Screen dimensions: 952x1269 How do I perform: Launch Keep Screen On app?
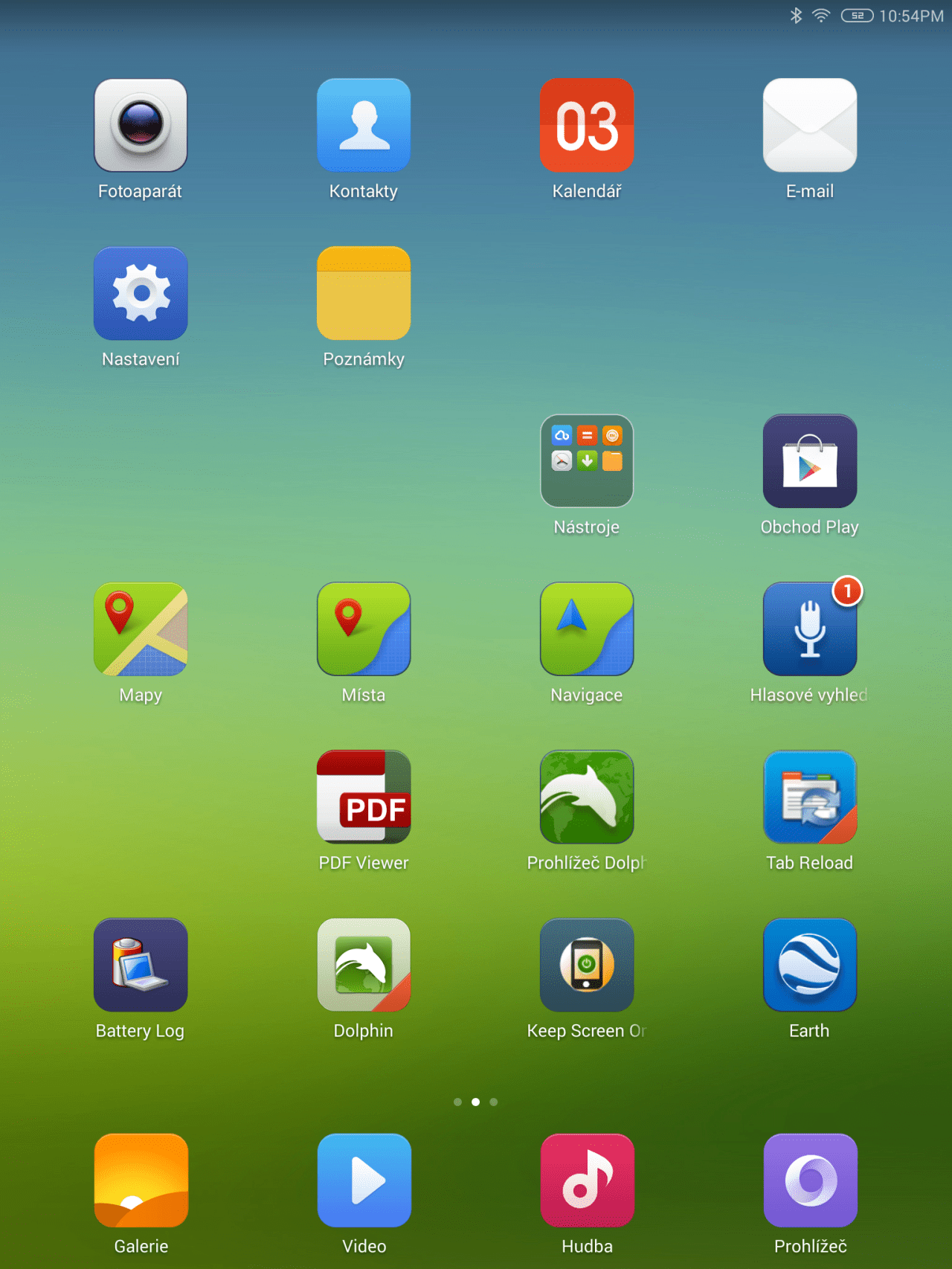tap(587, 965)
